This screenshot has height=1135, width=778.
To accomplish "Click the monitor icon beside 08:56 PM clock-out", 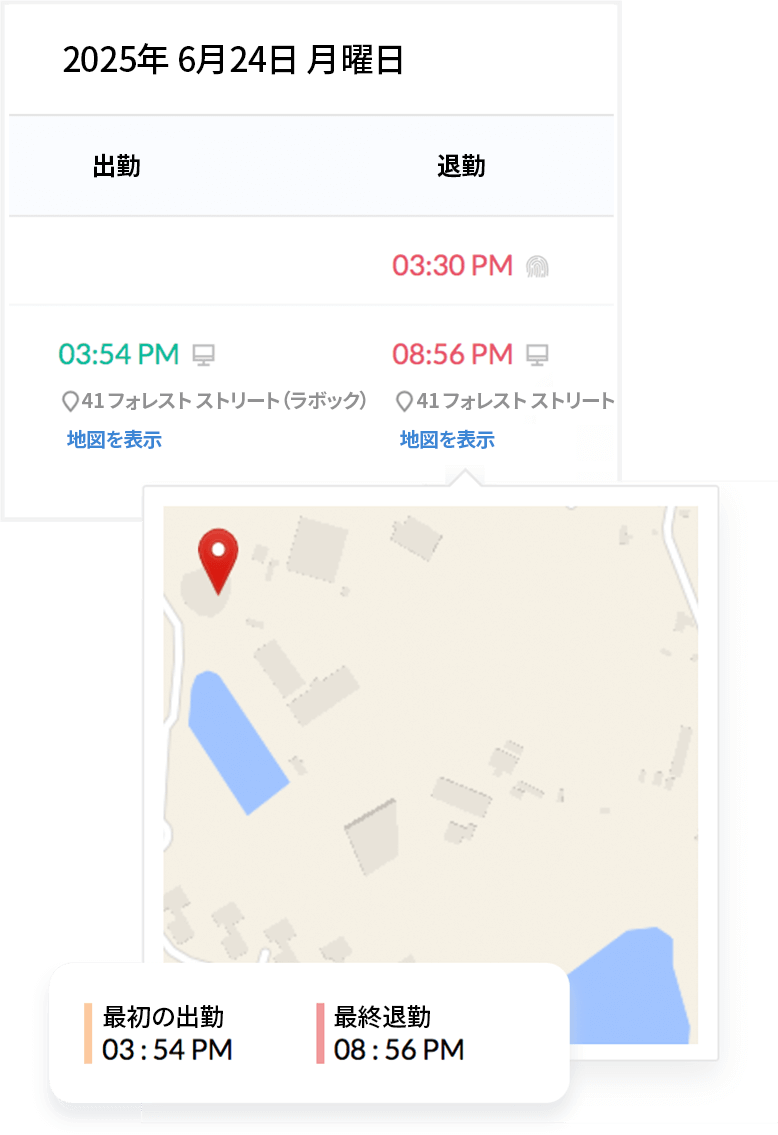I will 538,354.
